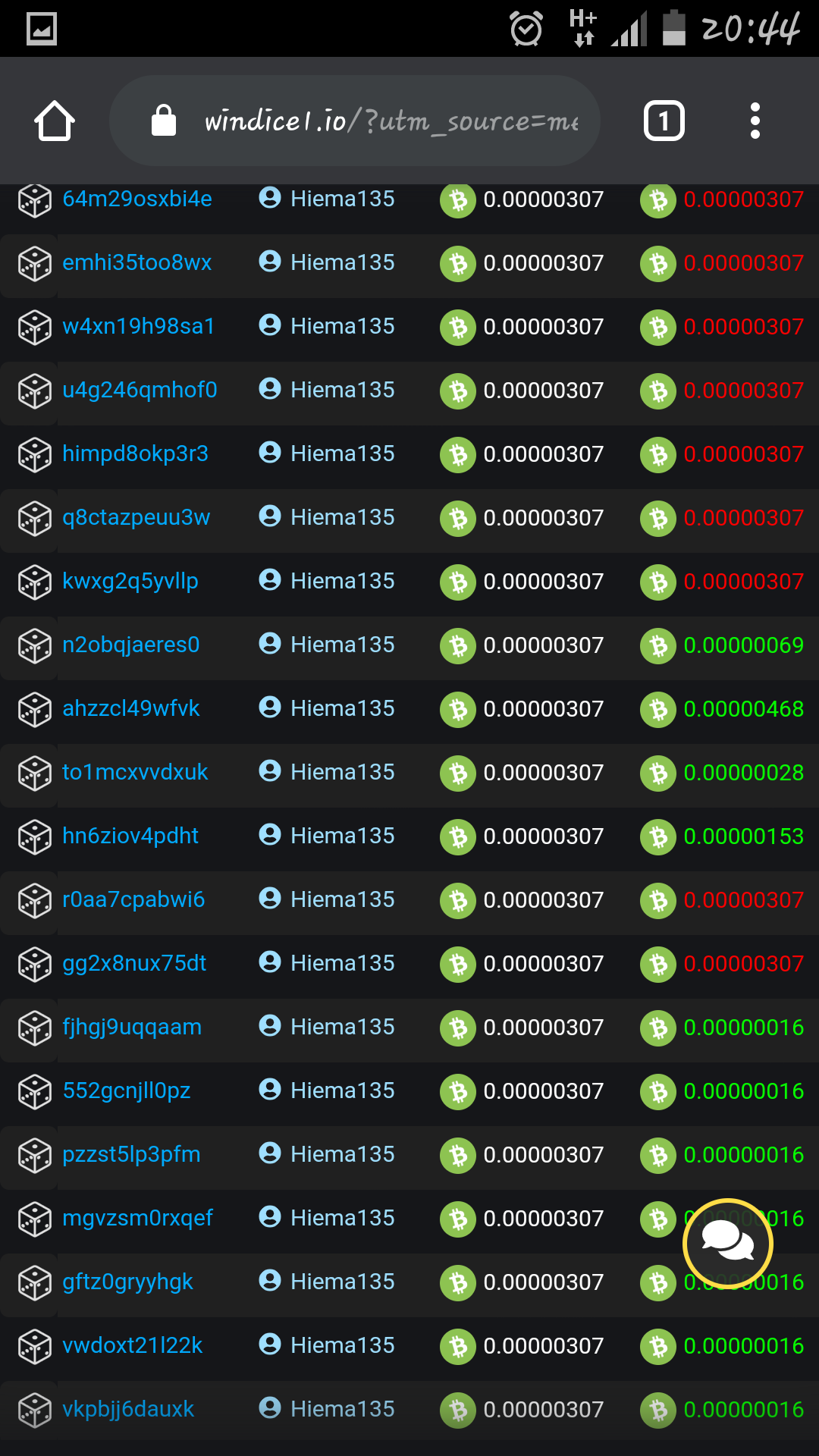View bet hn6ziov4pdht
This screenshot has width=819, height=1456.
(x=130, y=836)
